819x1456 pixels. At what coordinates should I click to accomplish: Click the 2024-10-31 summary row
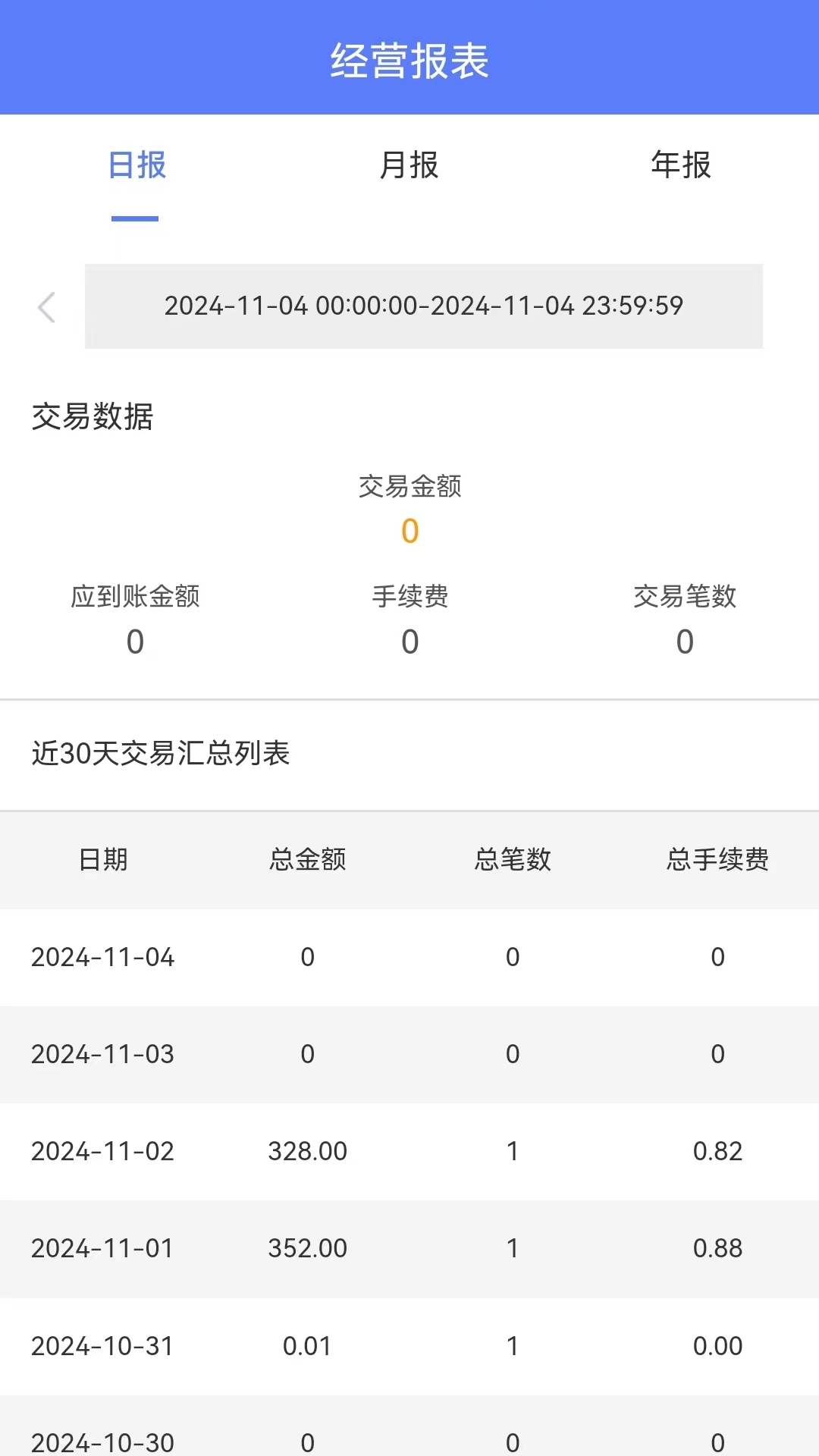pos(409,1346)
